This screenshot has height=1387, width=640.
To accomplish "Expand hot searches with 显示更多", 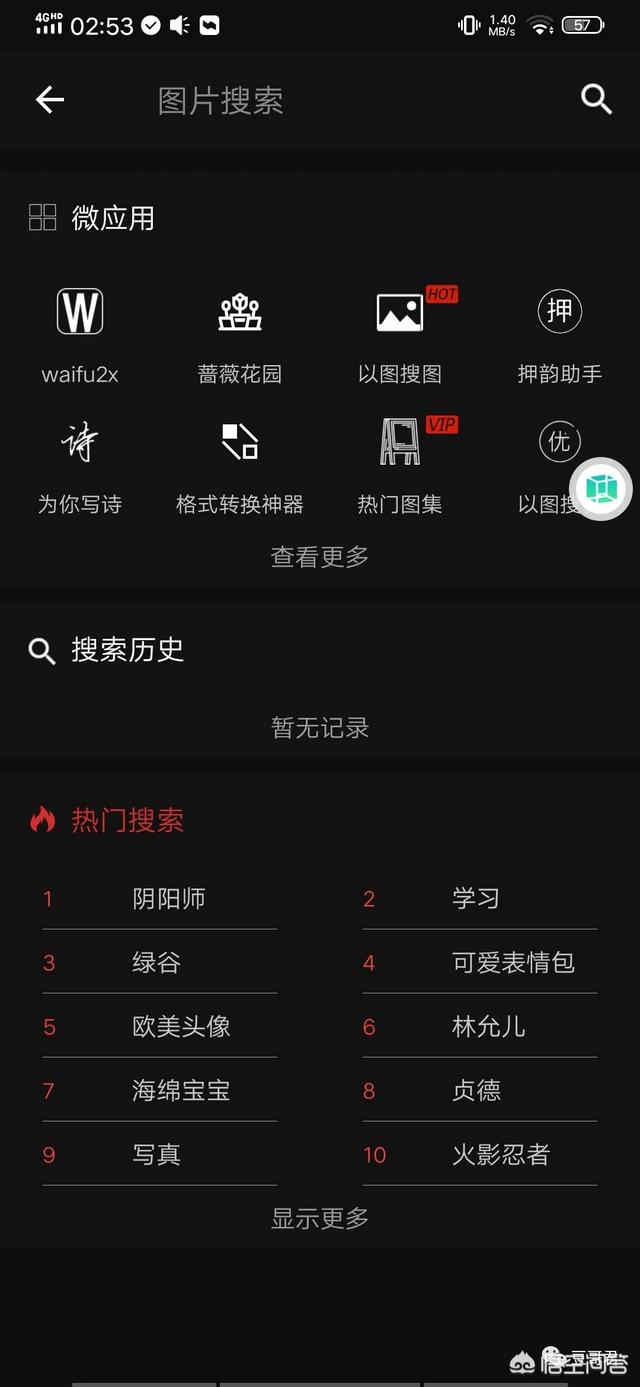I will [320, 1218].
